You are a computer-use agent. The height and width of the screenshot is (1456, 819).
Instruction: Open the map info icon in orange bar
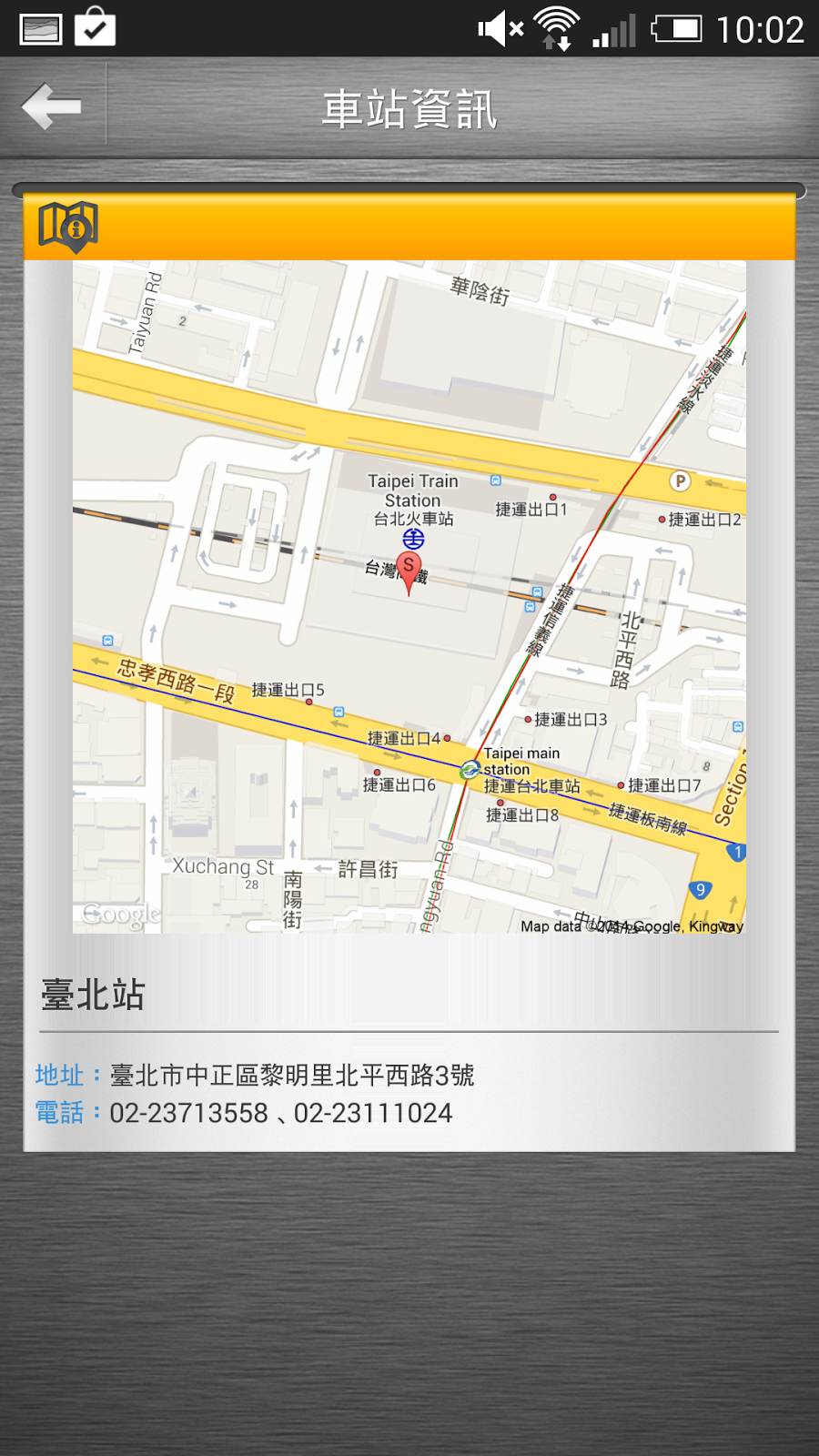pyautogui.click(x=68, y=227)
